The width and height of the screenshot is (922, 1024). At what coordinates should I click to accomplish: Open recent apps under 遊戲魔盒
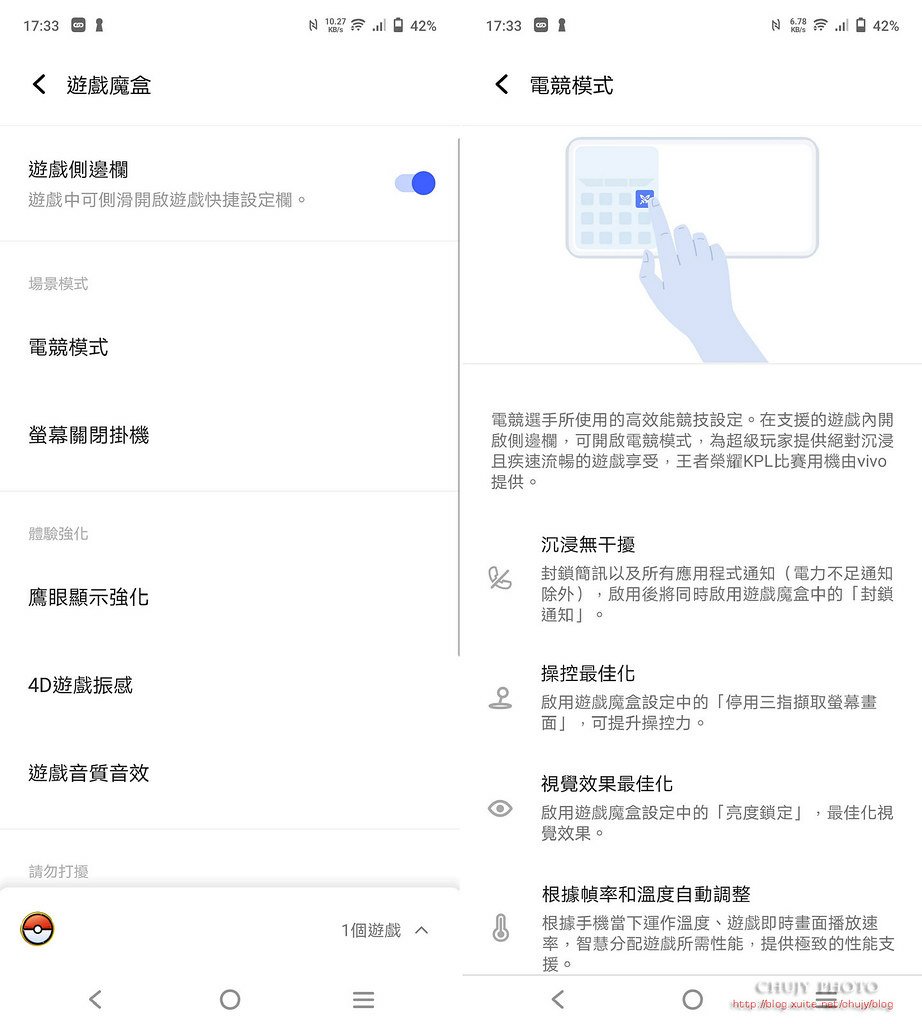(364, 999)
